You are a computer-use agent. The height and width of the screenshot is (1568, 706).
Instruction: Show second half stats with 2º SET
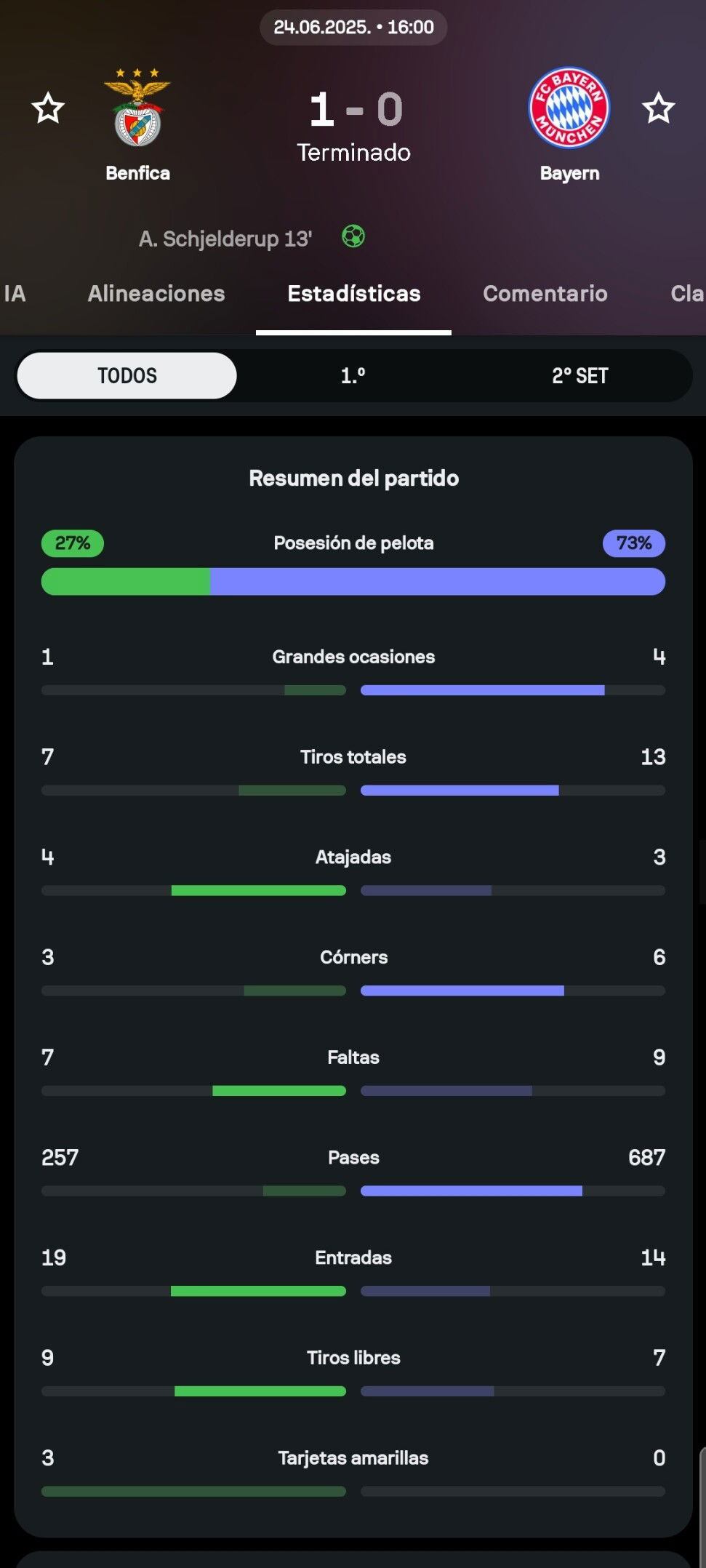click(x=579, y=376)
